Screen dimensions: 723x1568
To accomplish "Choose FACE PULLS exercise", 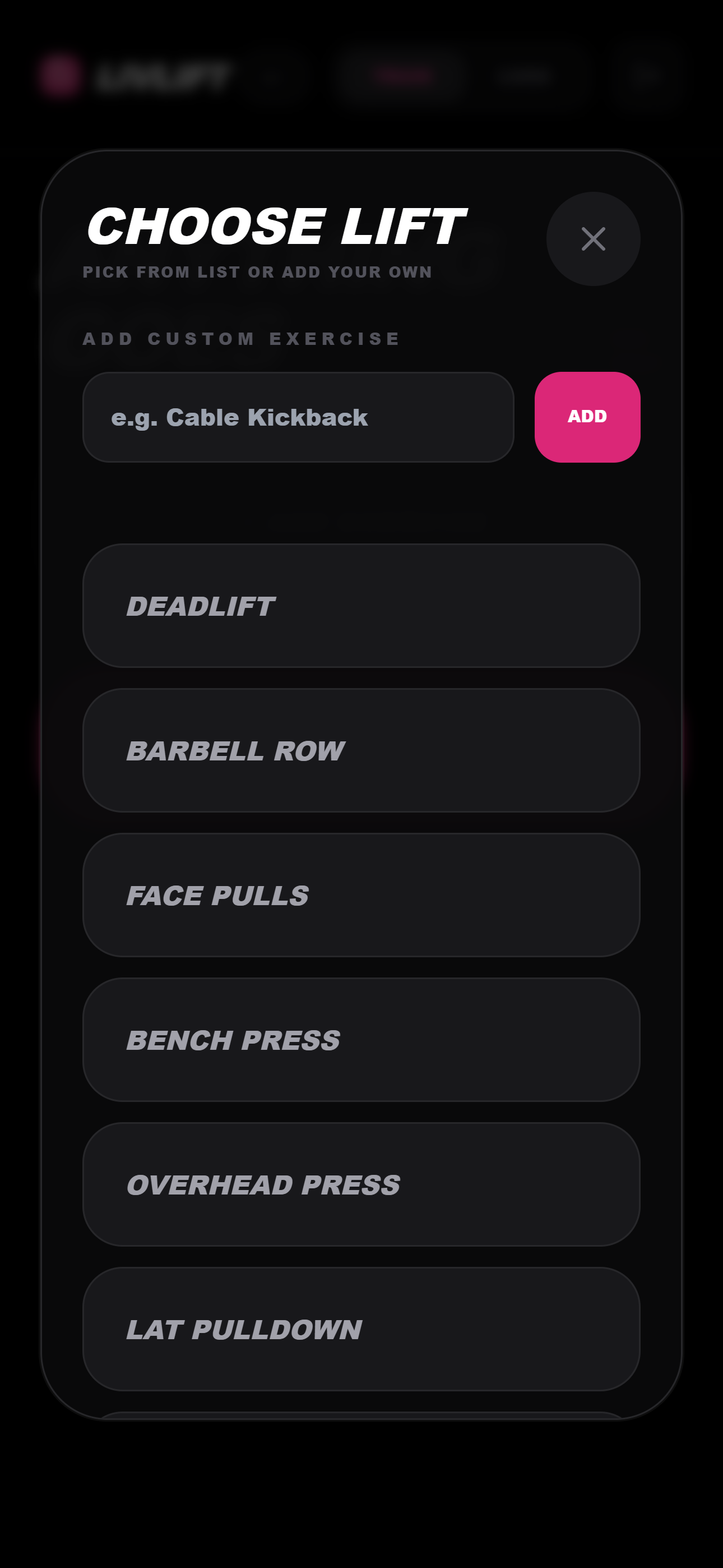I will pos(361,895).
